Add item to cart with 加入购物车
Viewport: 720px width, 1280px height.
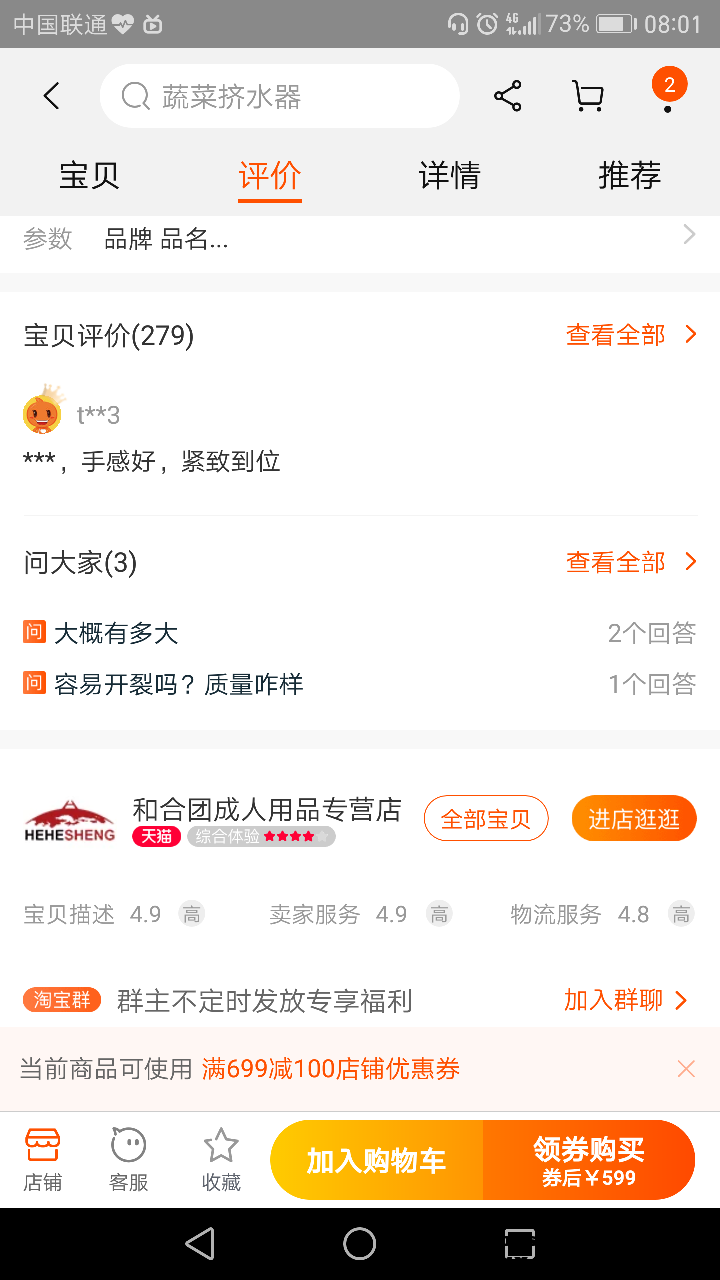pyautogui.click(x=376, y=1160)
